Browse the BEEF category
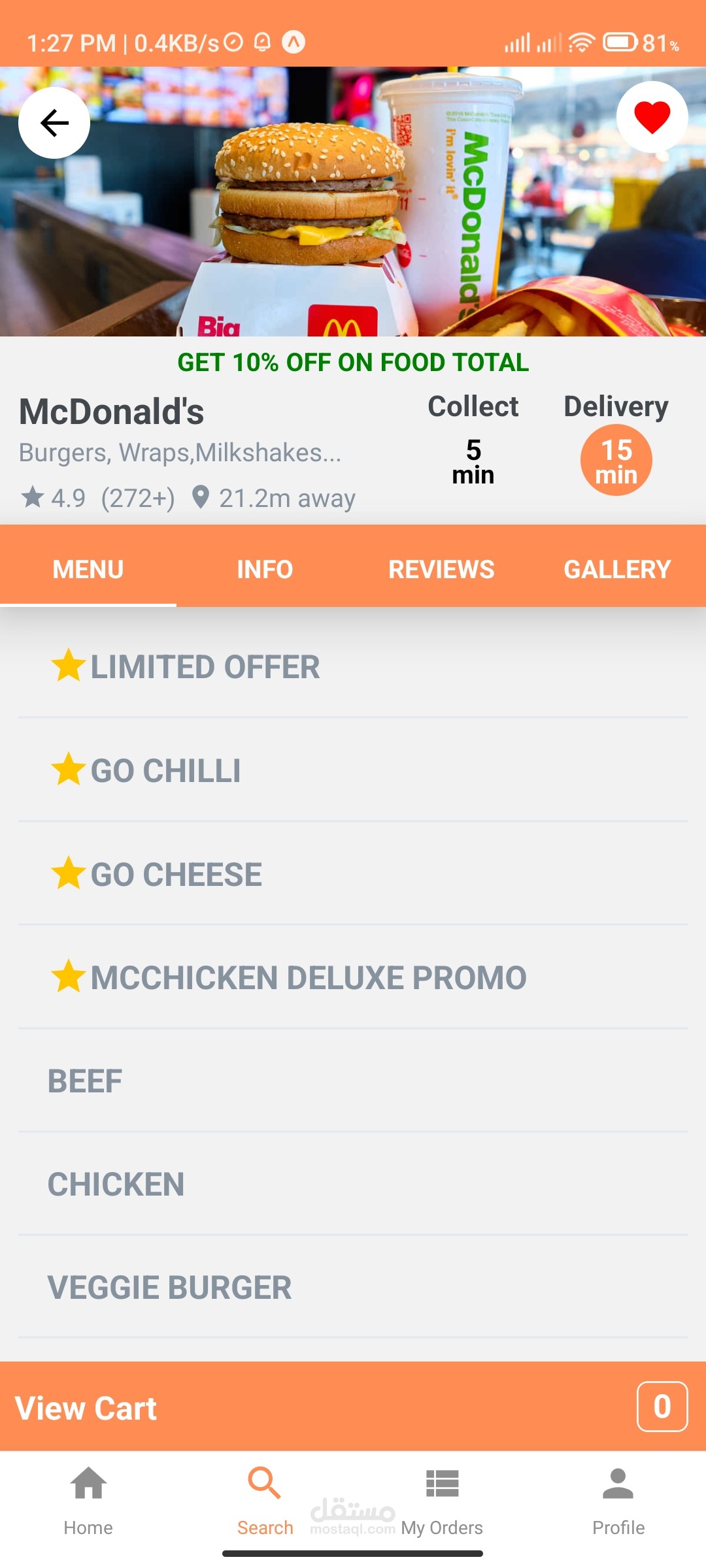706x1568 pixels. pyautogui.click(x=353, y=1081)
